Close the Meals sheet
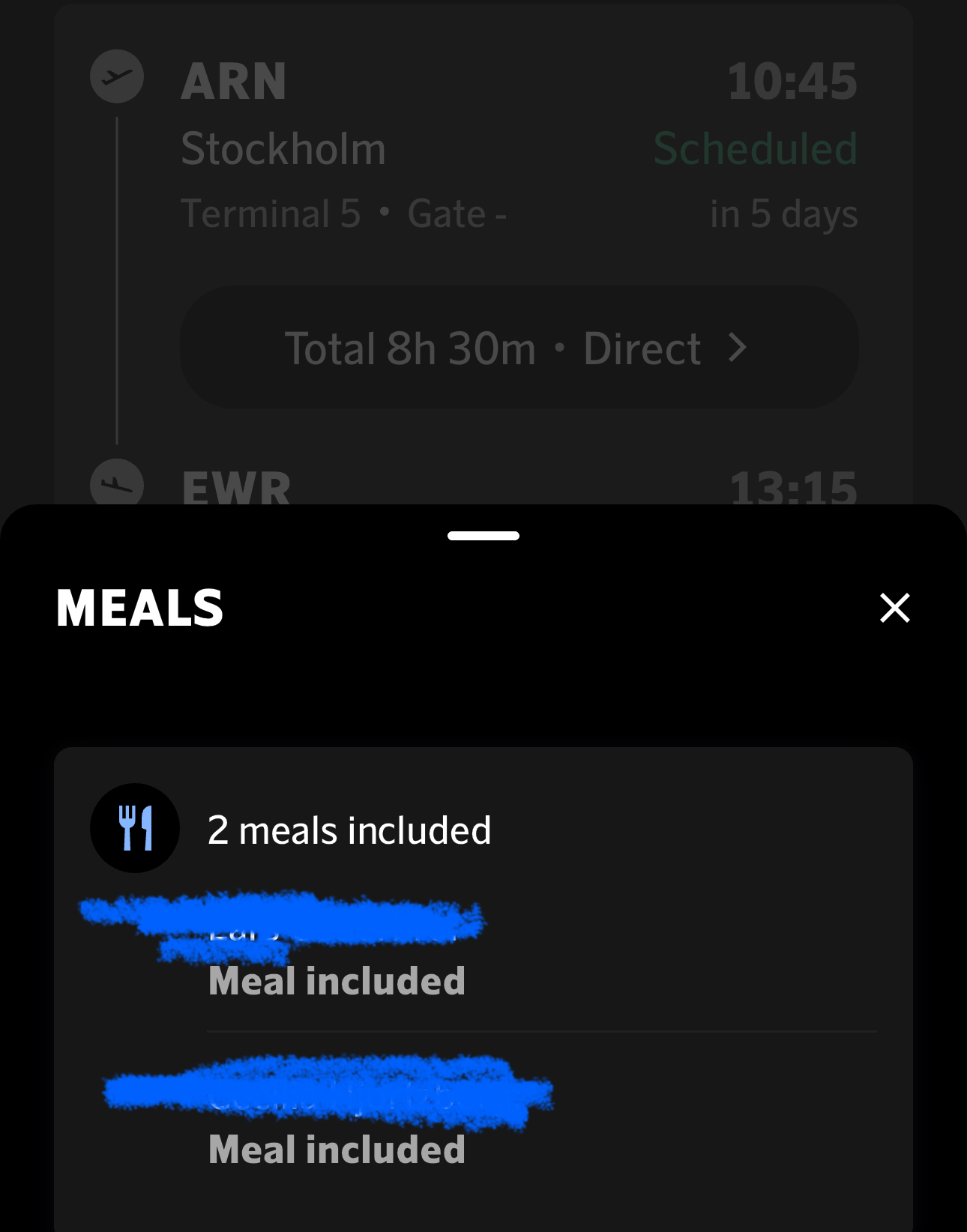The width and height of the screenshot is (967, 1232). 894,608
